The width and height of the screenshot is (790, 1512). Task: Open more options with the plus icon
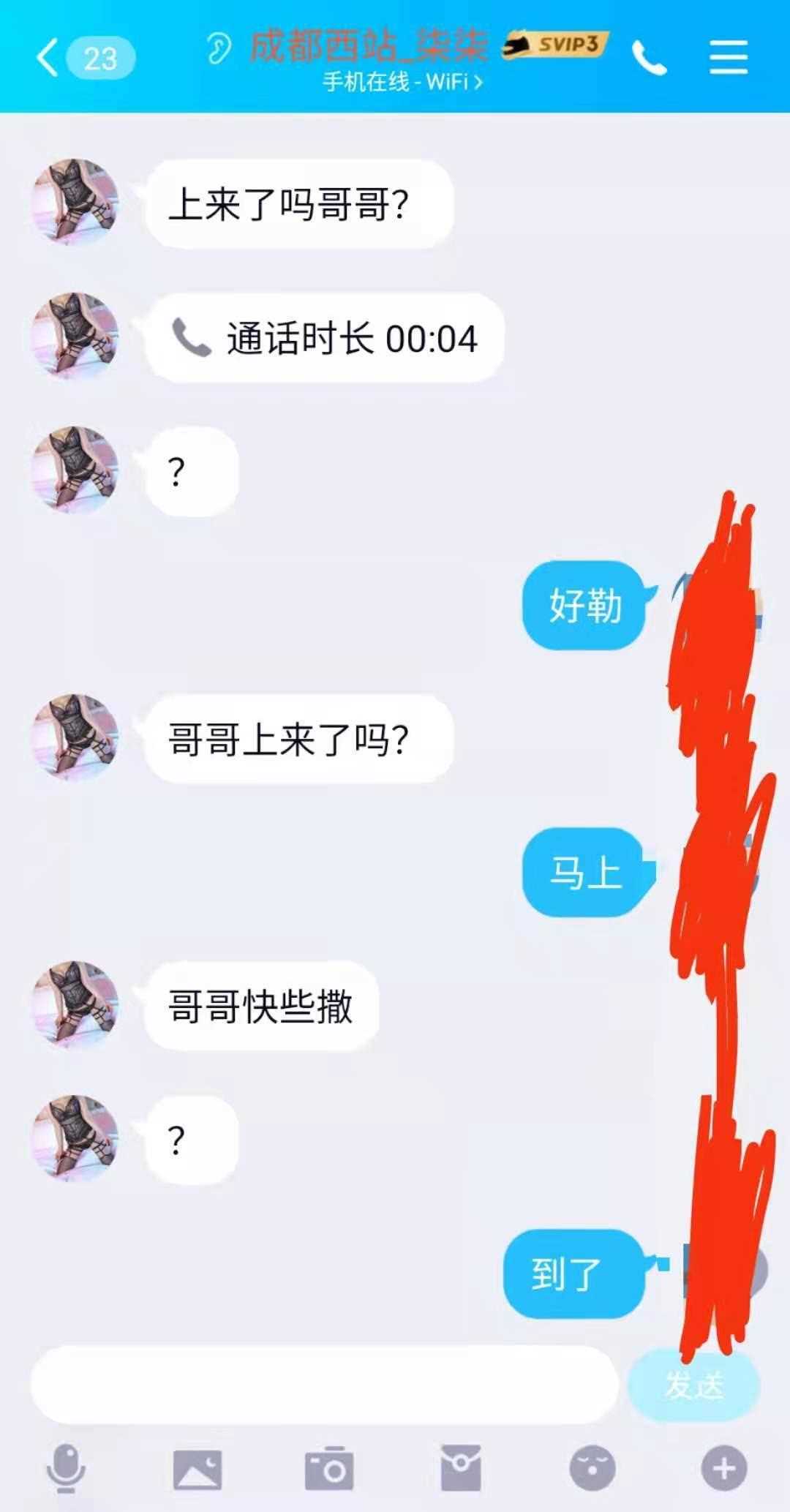pos(724,1468)
